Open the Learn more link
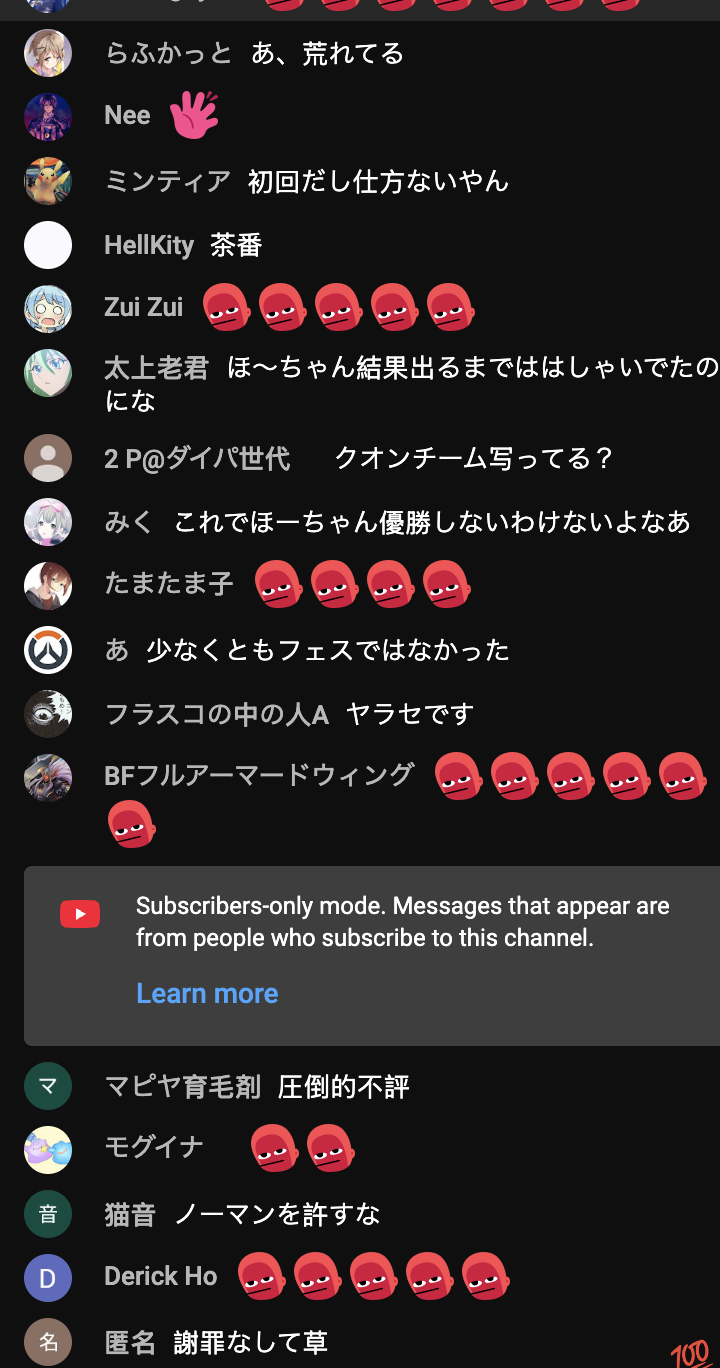This screenshot has width=720, height=1368. (207, 993)
